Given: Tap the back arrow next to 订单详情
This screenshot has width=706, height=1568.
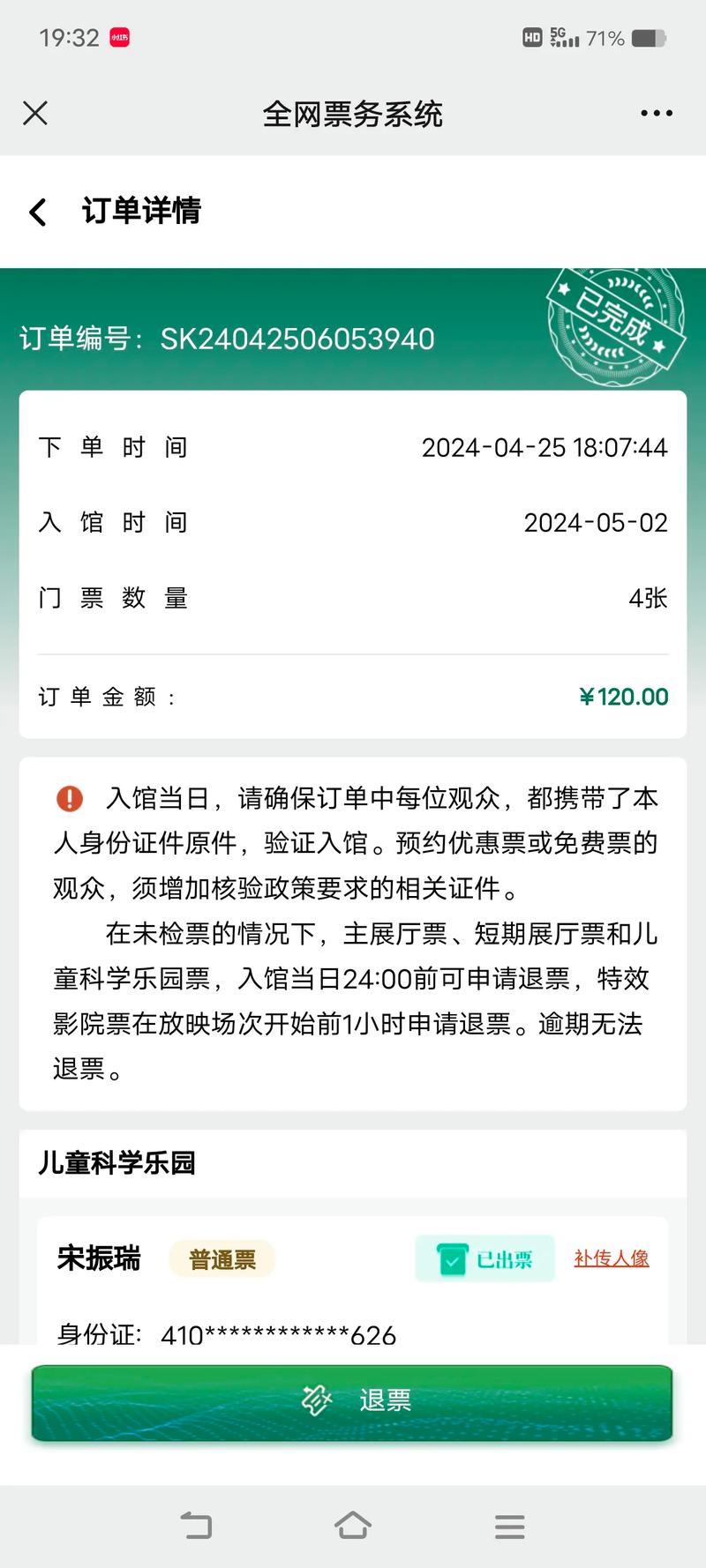Looking at the screenshot, I should [36, 212].
